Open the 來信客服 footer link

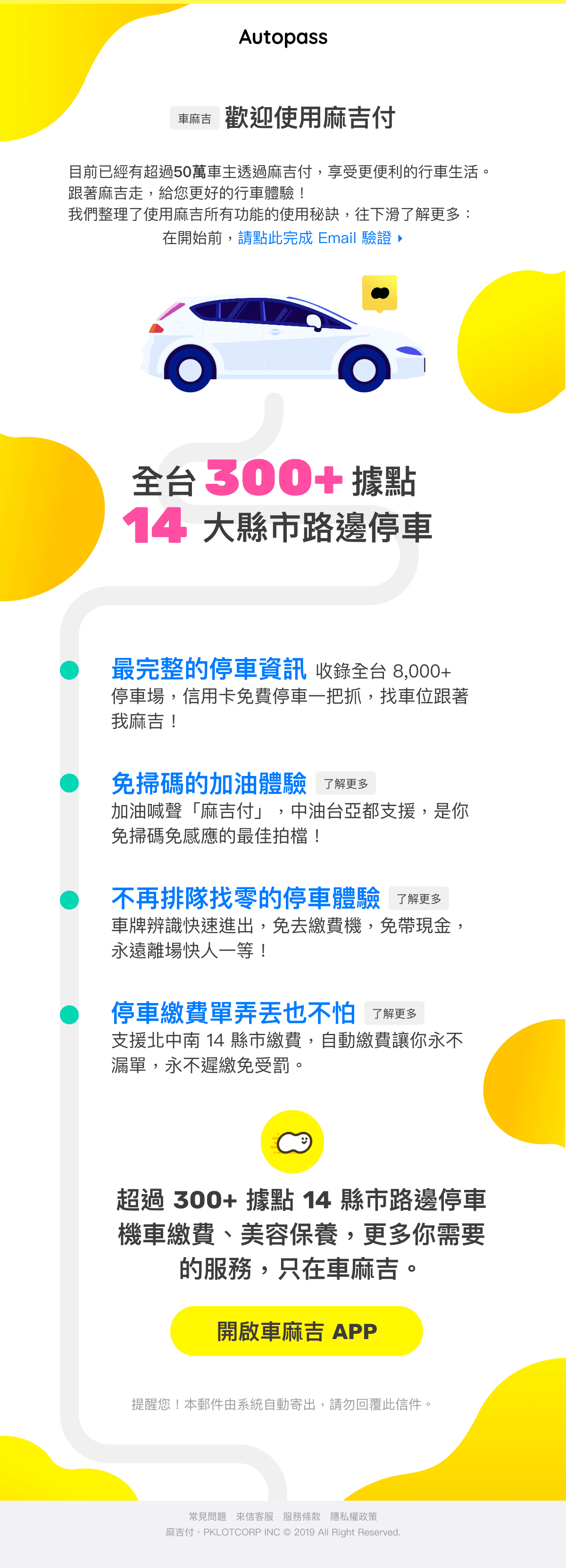tap(255, 1516)
